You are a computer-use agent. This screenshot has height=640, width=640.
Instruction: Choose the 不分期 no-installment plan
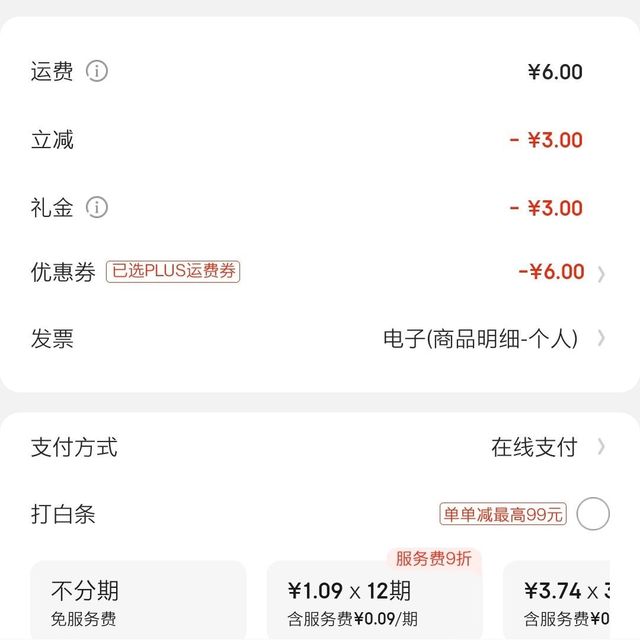pos(138,602)
